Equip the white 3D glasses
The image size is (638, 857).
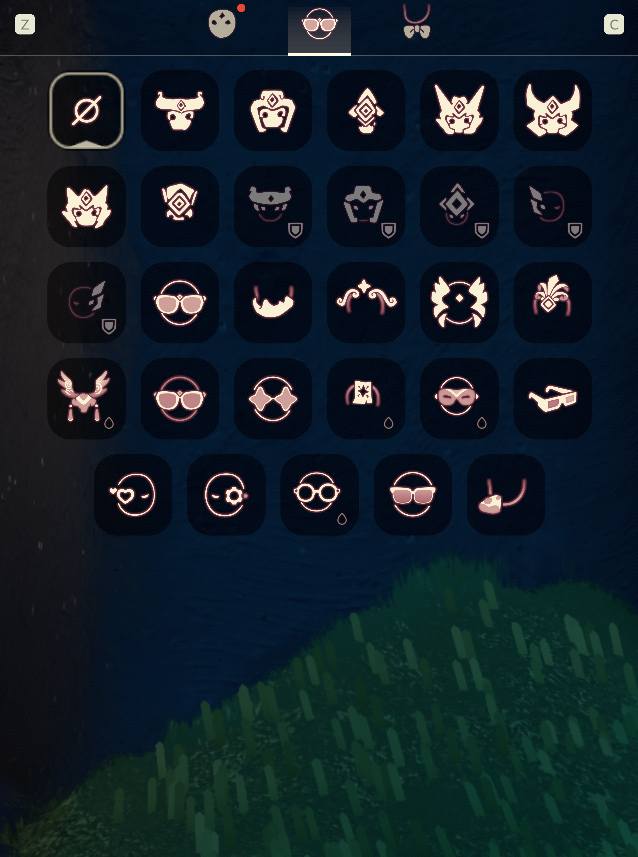point(553,399)
